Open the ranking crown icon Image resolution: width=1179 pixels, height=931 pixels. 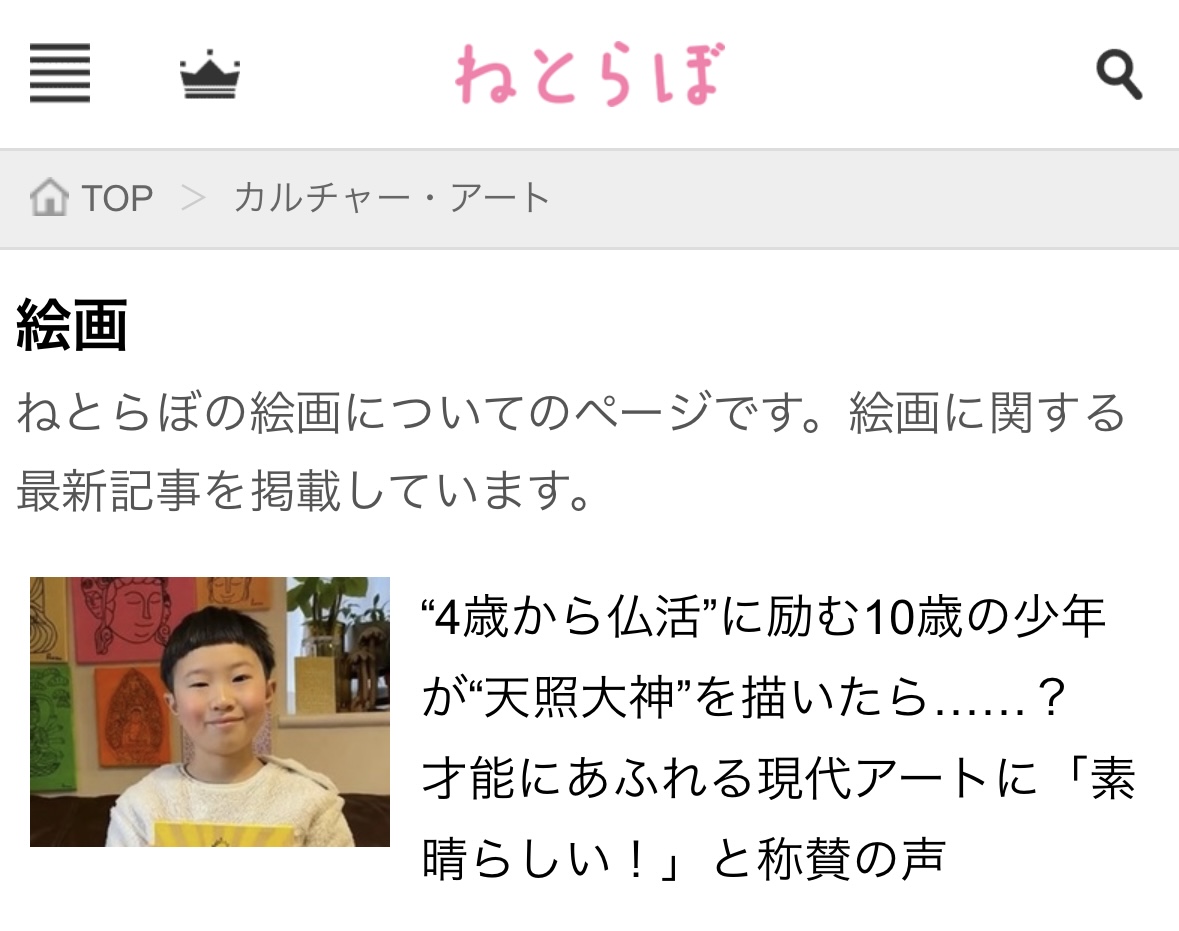(x=210, y=76)
